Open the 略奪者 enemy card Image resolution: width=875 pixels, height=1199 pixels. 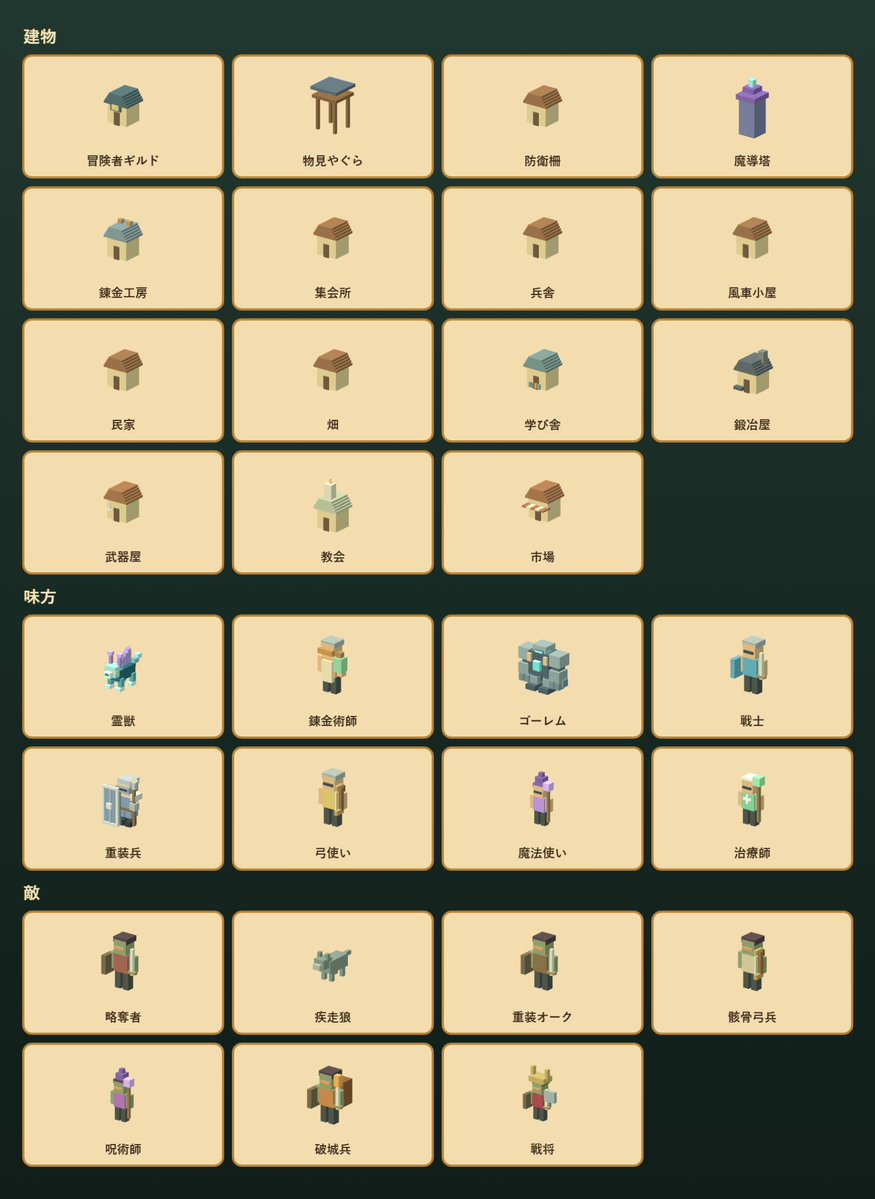[x=123, y=973]
